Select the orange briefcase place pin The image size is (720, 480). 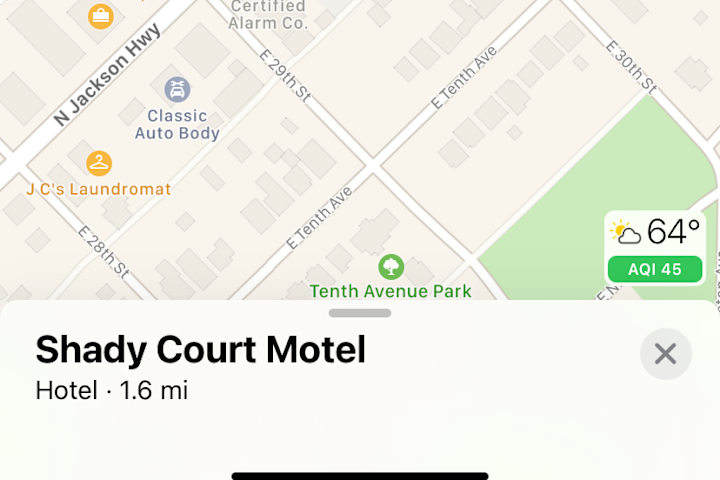[100, 15]
